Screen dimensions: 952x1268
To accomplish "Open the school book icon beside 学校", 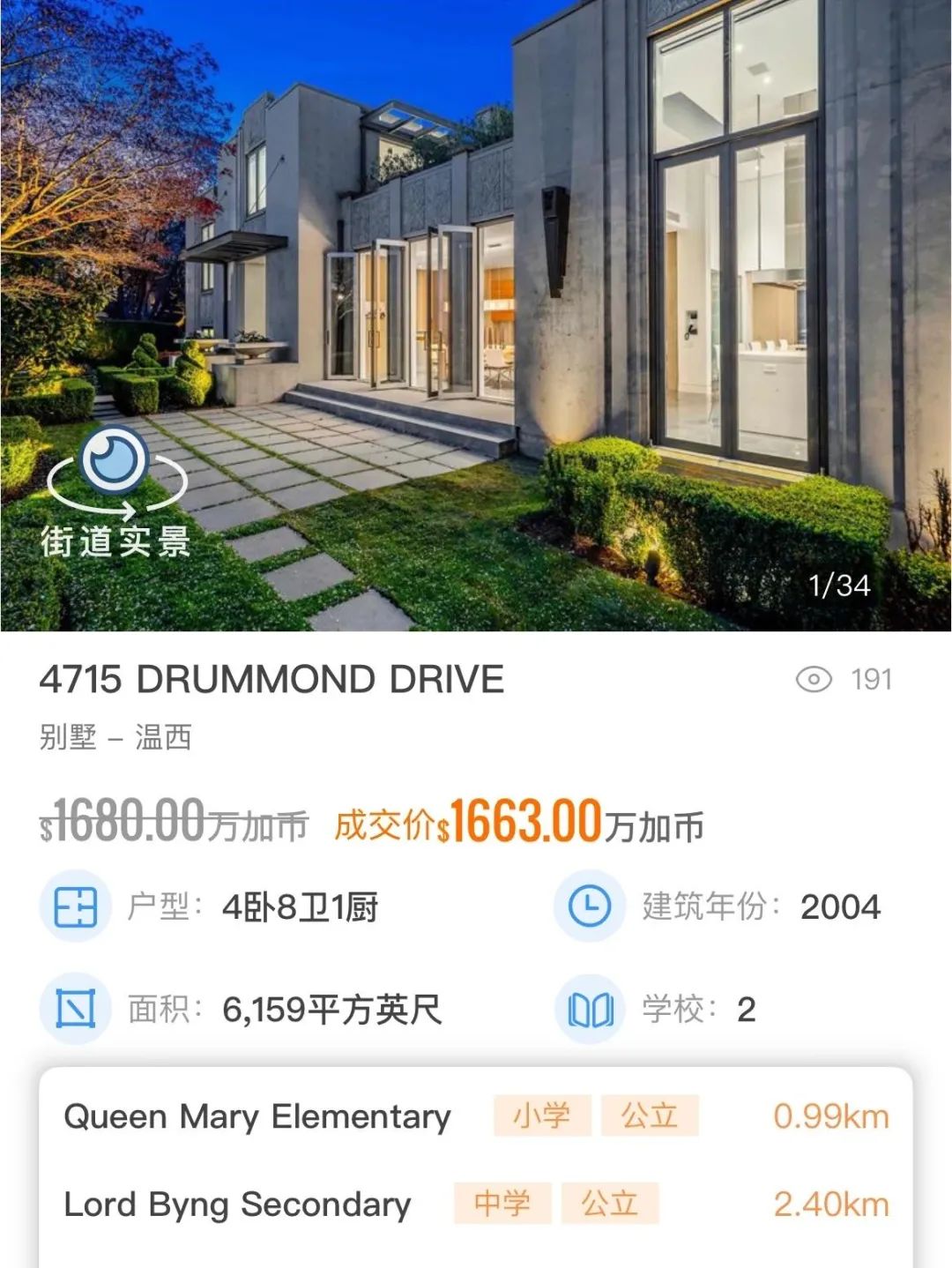I will pos(589,1008).
